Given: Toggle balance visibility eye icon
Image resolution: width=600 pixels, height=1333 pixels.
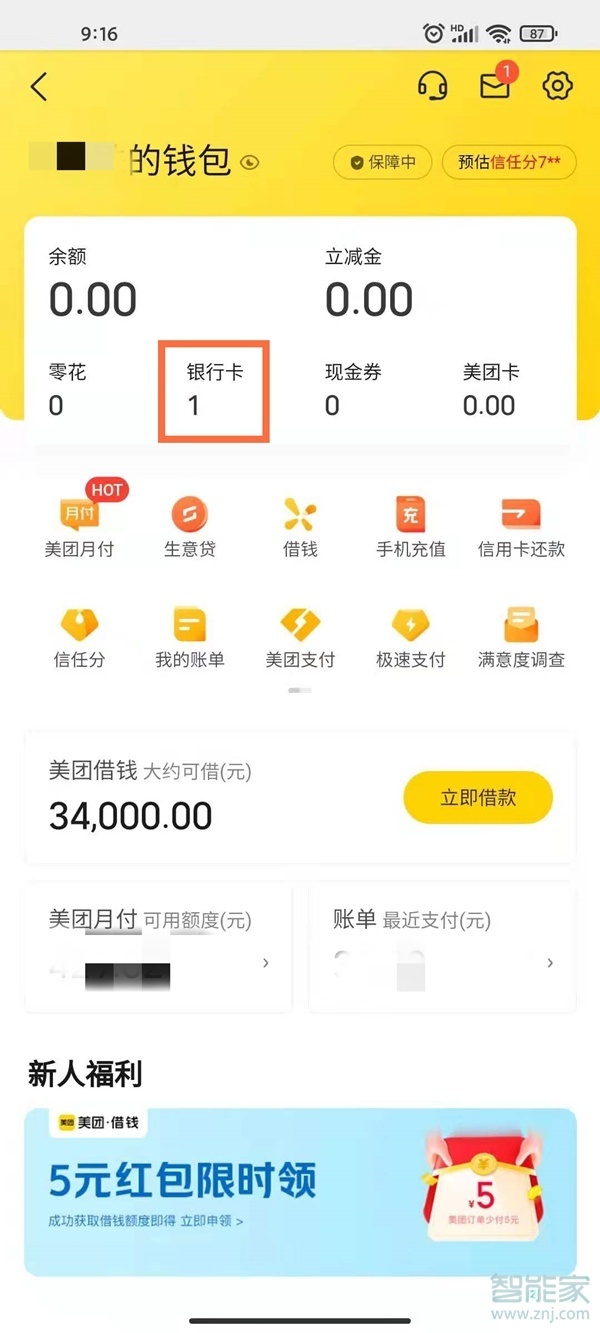Looking at the screenshot, I should (250, 162).
